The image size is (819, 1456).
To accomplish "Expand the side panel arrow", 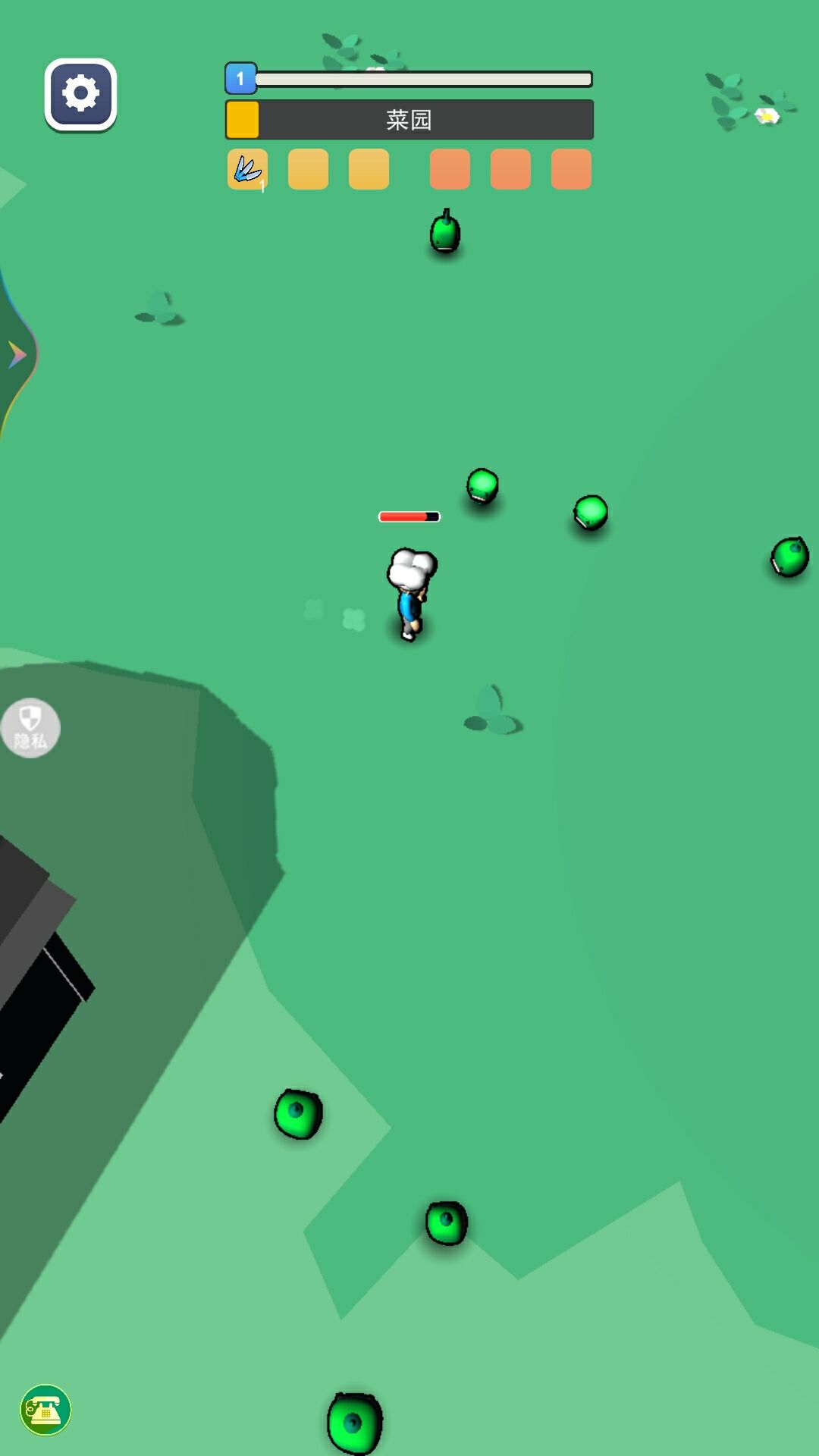I will click(x=17, y=354).
